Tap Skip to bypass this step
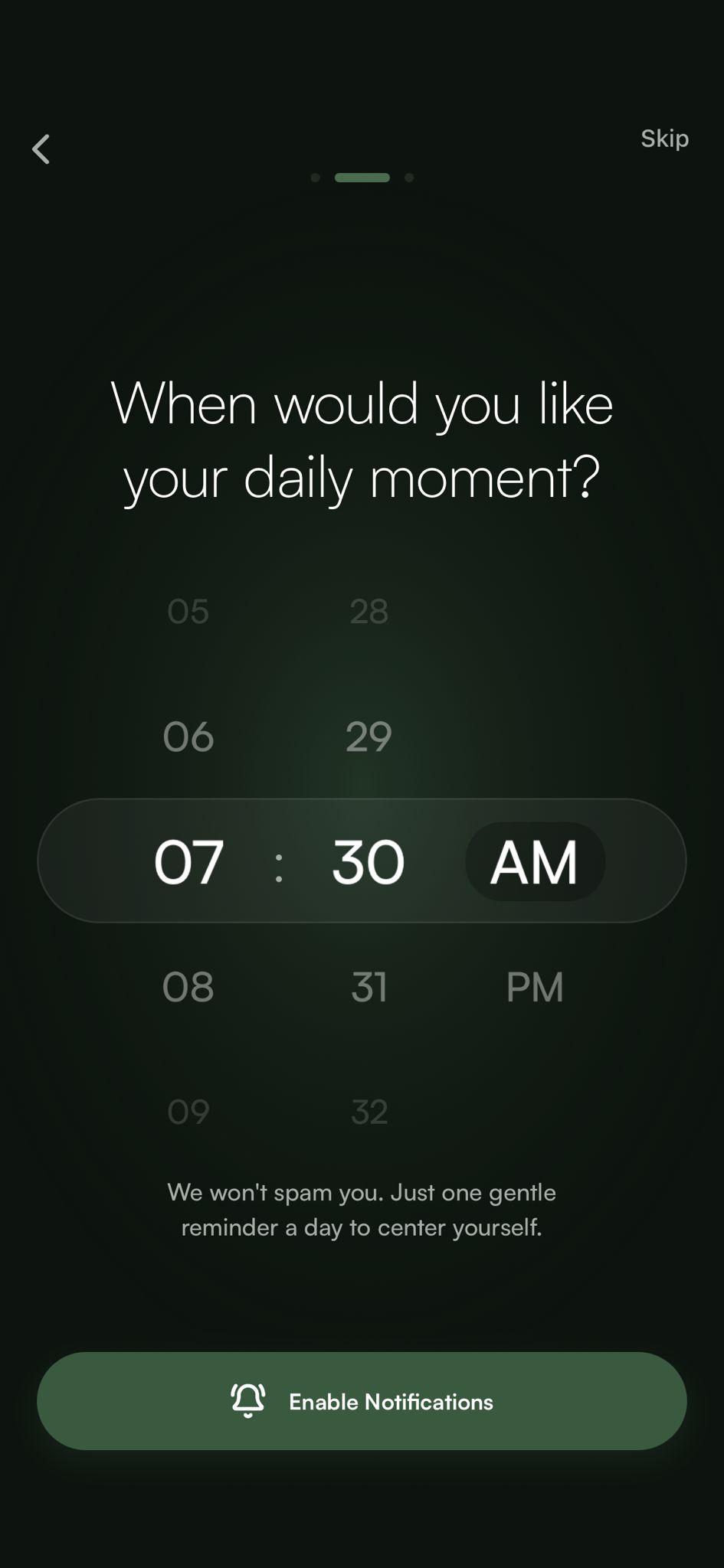This screenshot has width=724, height=1568. 664,139
